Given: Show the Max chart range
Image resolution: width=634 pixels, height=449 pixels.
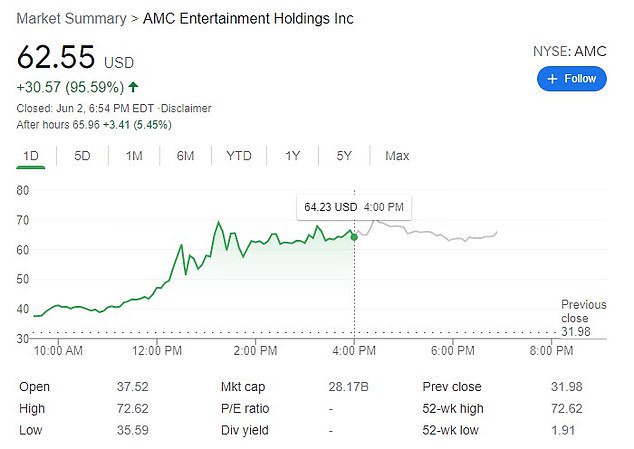Looking at the screenshot, I should pos(397,156).
